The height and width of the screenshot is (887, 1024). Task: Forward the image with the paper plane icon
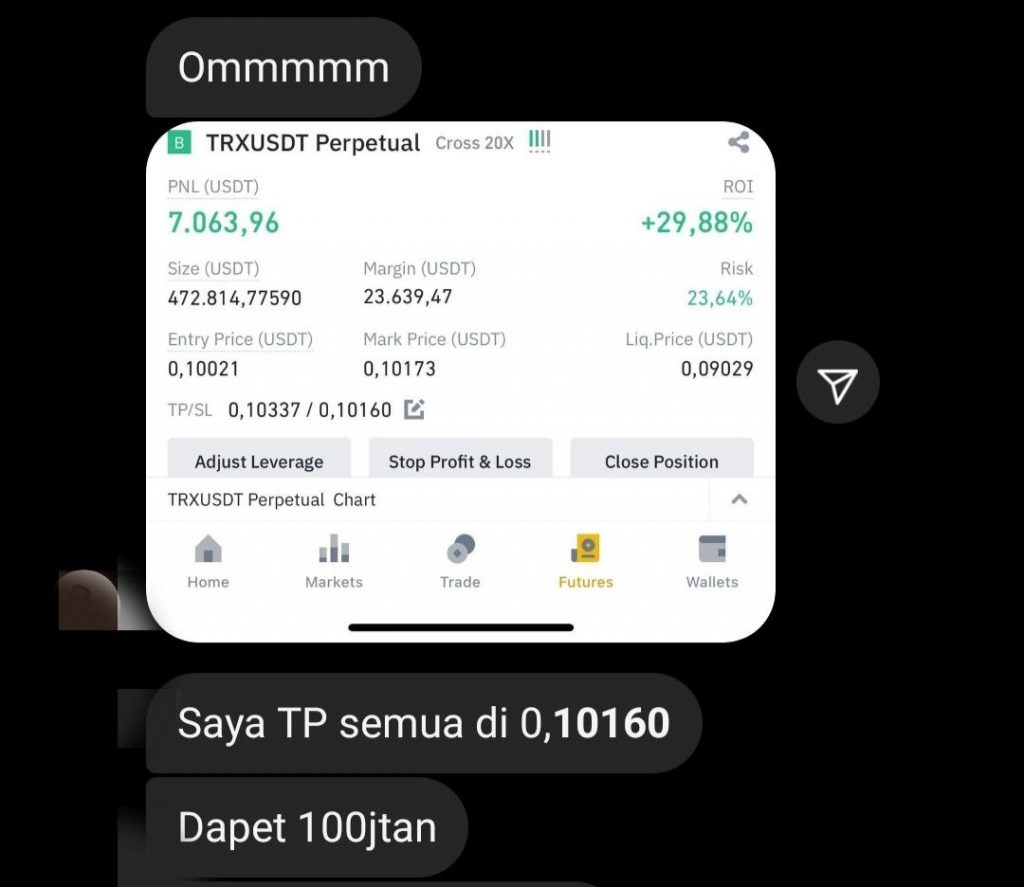(838, 384)
